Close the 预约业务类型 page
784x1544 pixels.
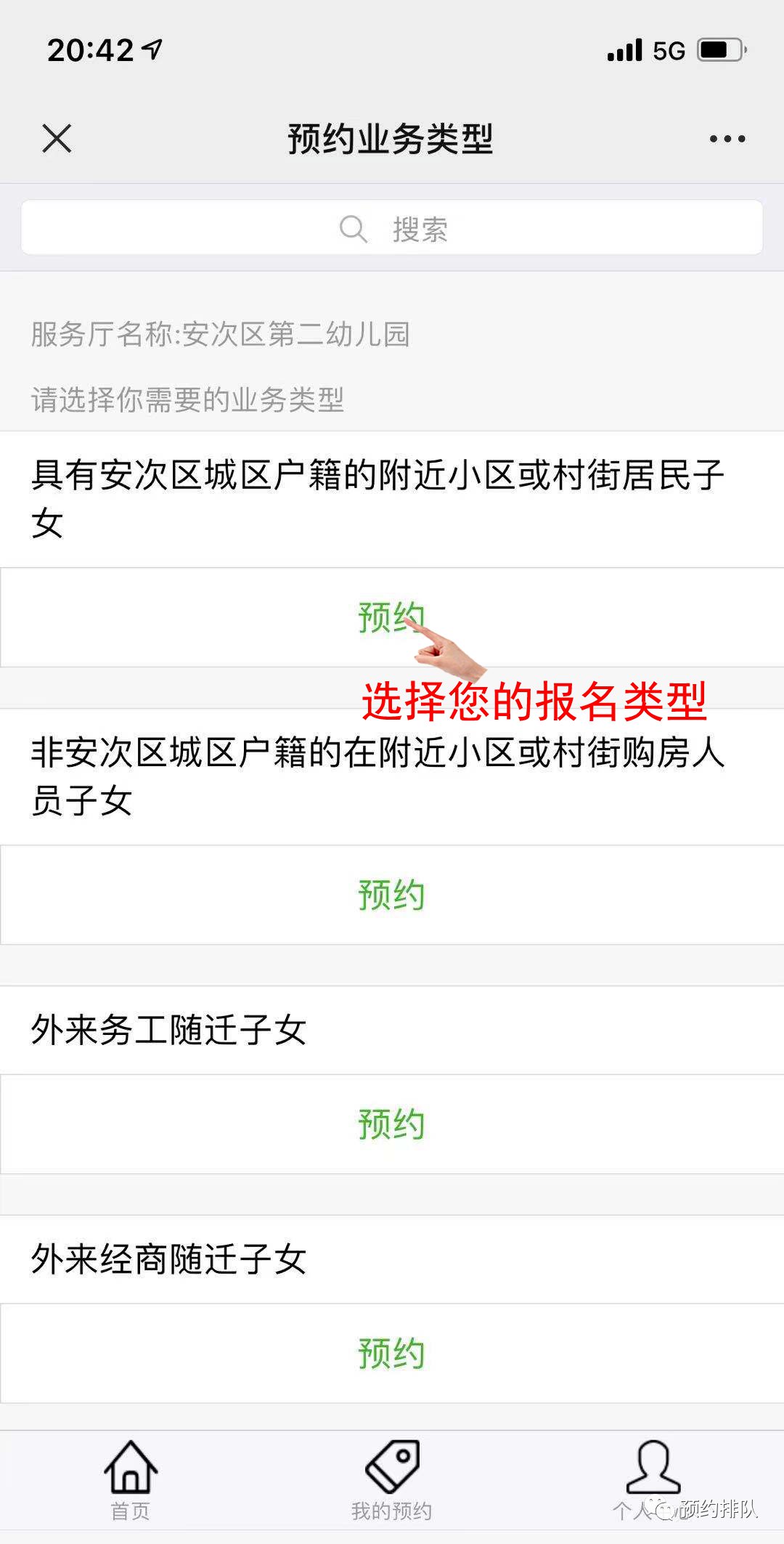pyautogui.click(x=57, y=138)
